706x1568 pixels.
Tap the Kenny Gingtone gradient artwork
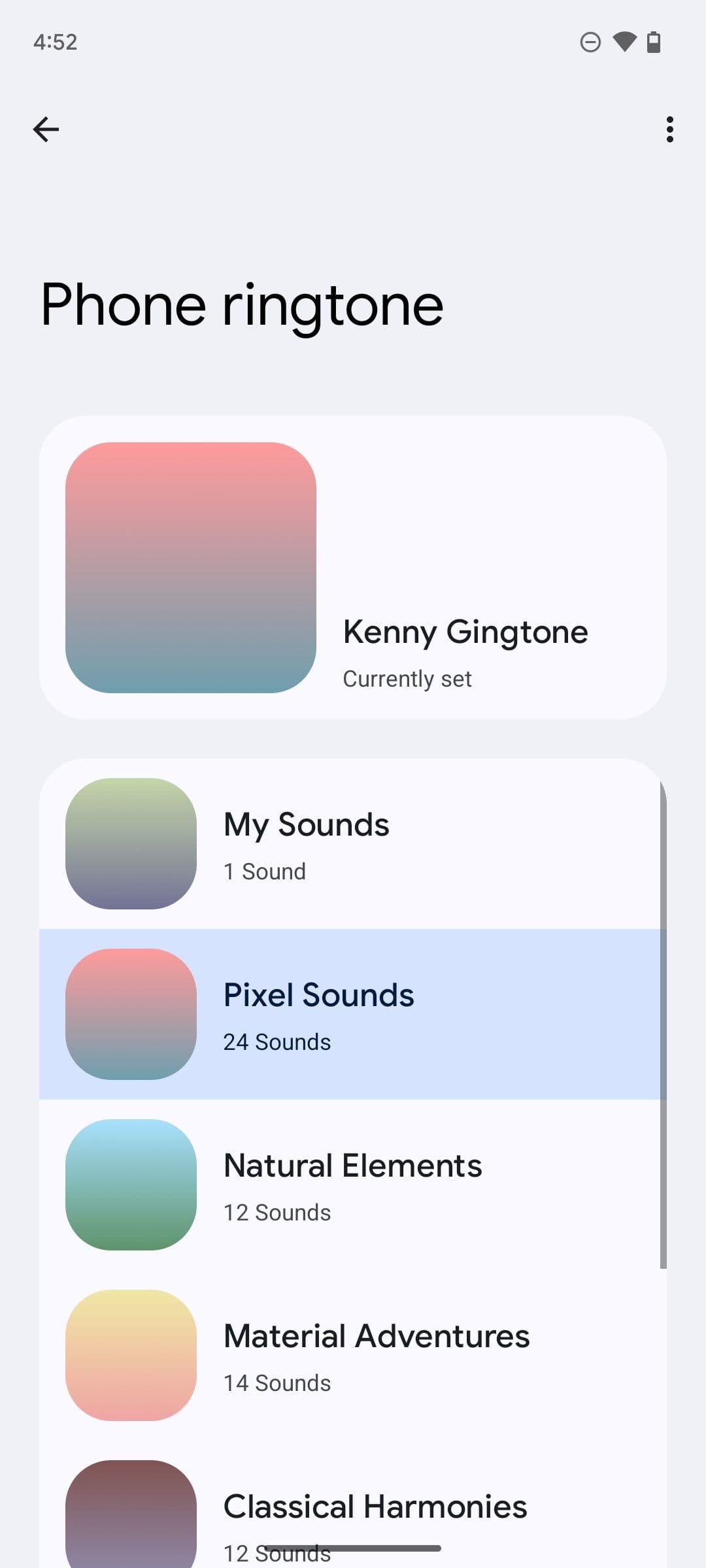coord(191,567)
